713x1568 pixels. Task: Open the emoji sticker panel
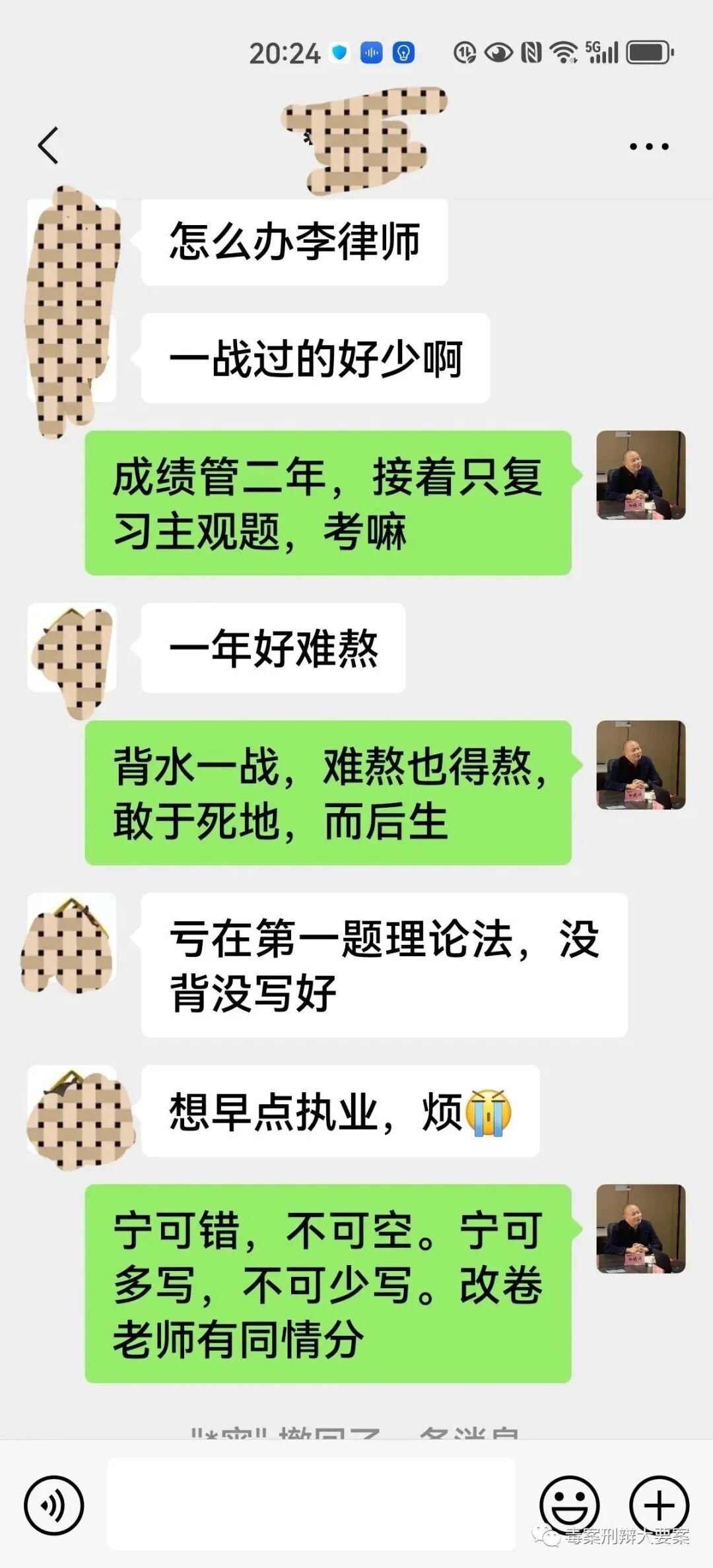click(569, 1506)
